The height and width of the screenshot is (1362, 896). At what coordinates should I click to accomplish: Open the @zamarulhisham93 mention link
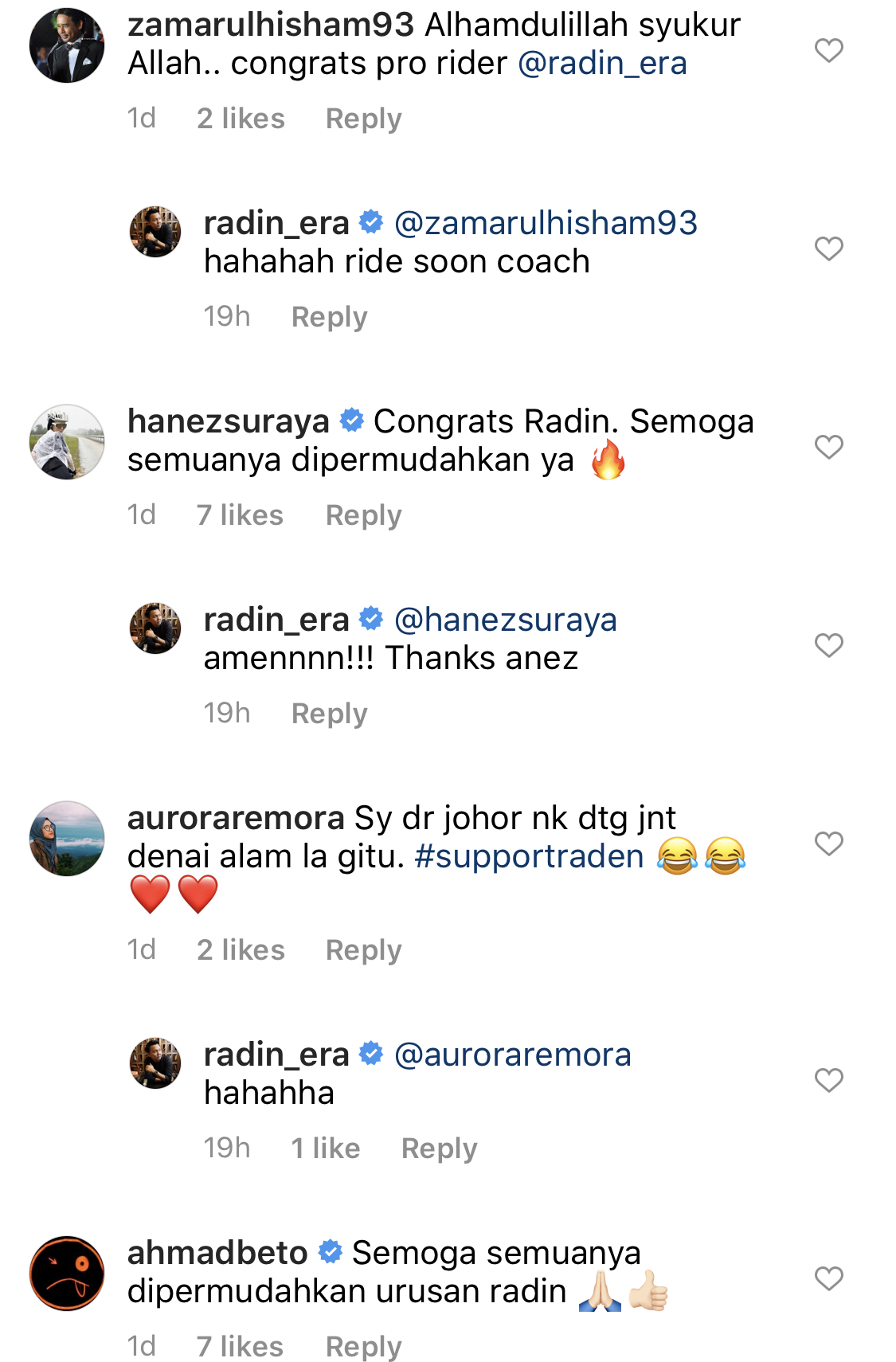tap(546, 223)
